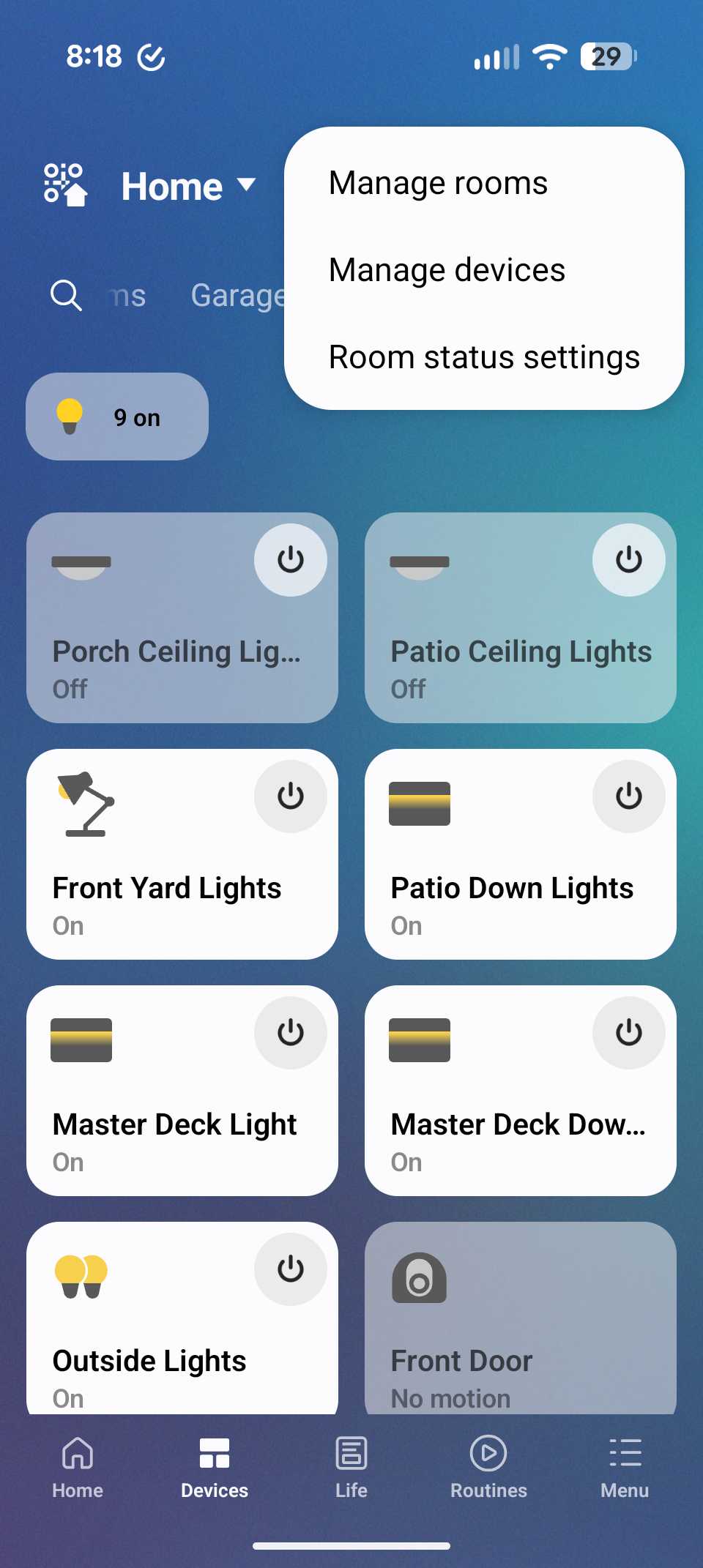Toggle power for Patio Ceiling Lights

628,560
